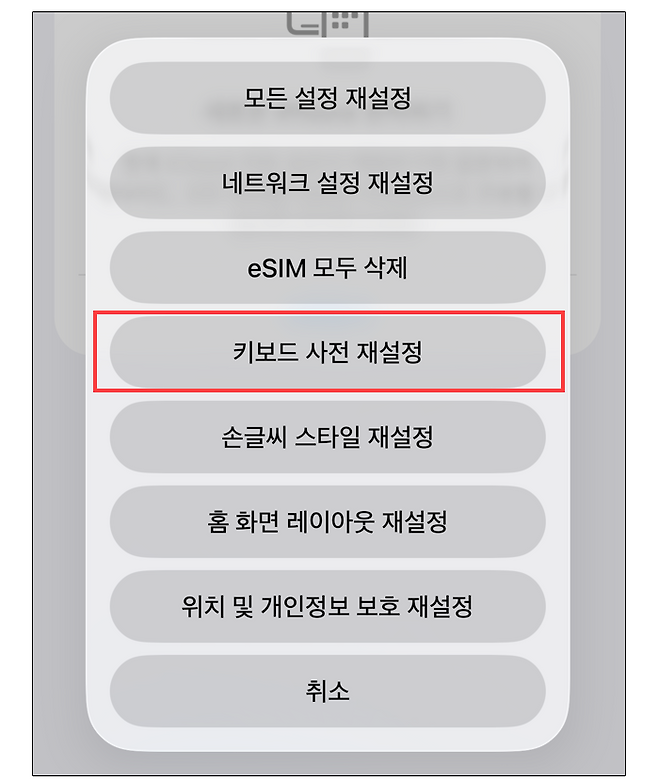
Task: Choose 네트워크 설정 재설정
Action: pyautogui.click(x=327, y=183)
